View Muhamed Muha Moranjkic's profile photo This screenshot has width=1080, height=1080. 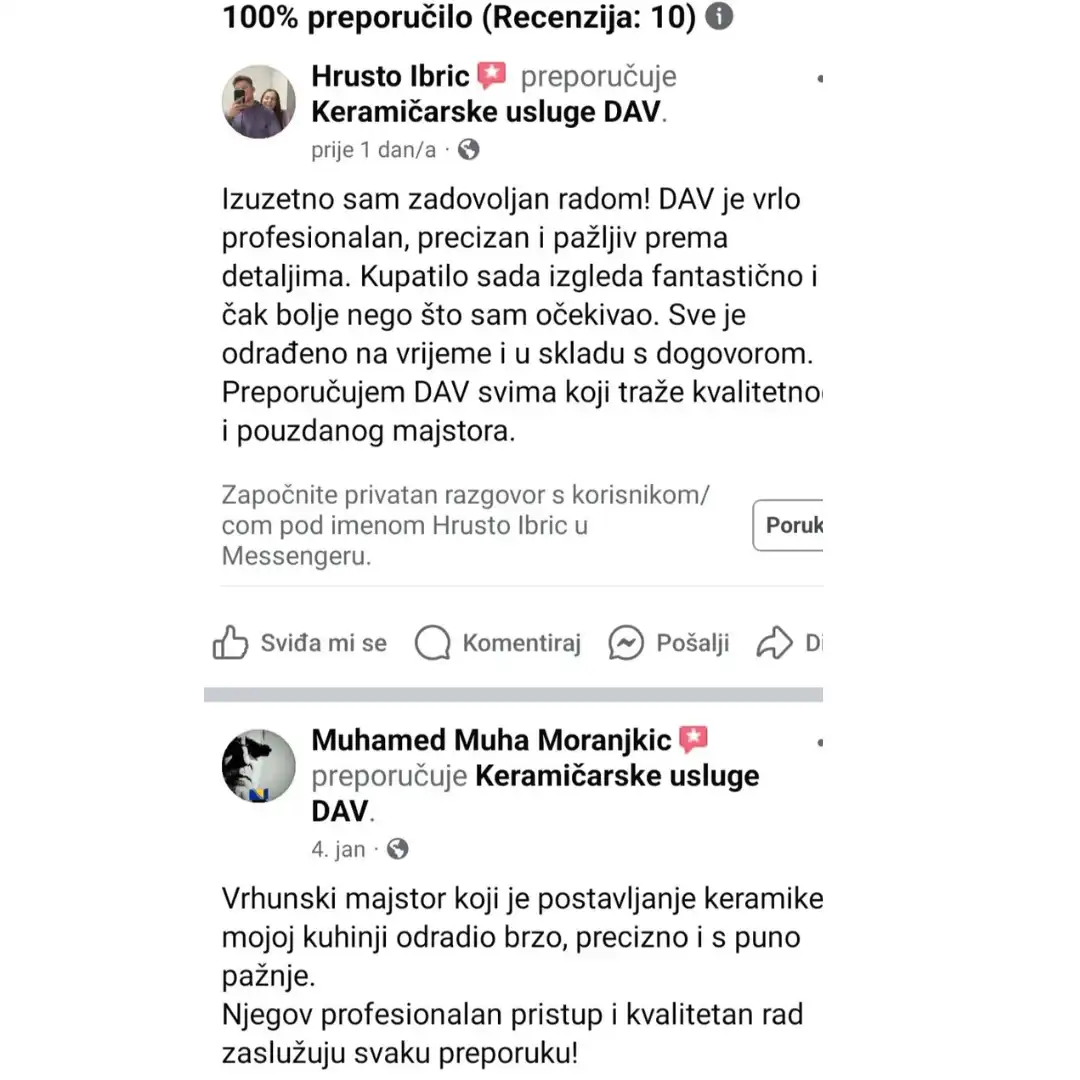point(258,766)
